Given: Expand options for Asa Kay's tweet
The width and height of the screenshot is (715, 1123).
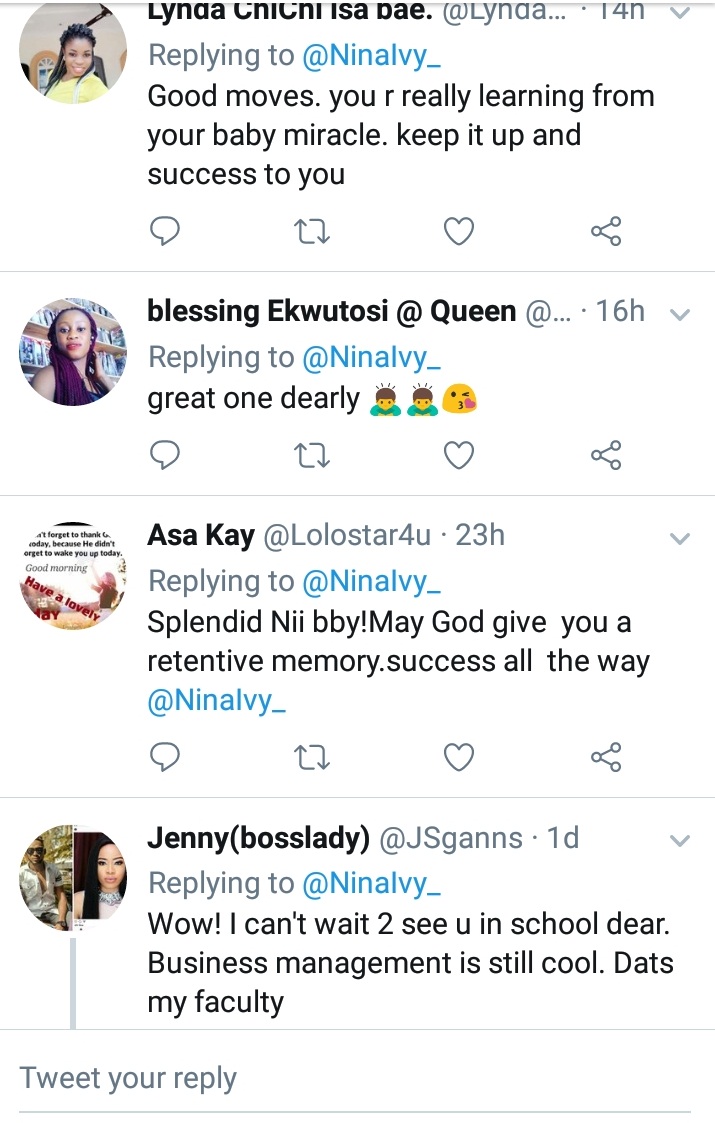Looking at the screenshot, I should (x=680, y=539).
